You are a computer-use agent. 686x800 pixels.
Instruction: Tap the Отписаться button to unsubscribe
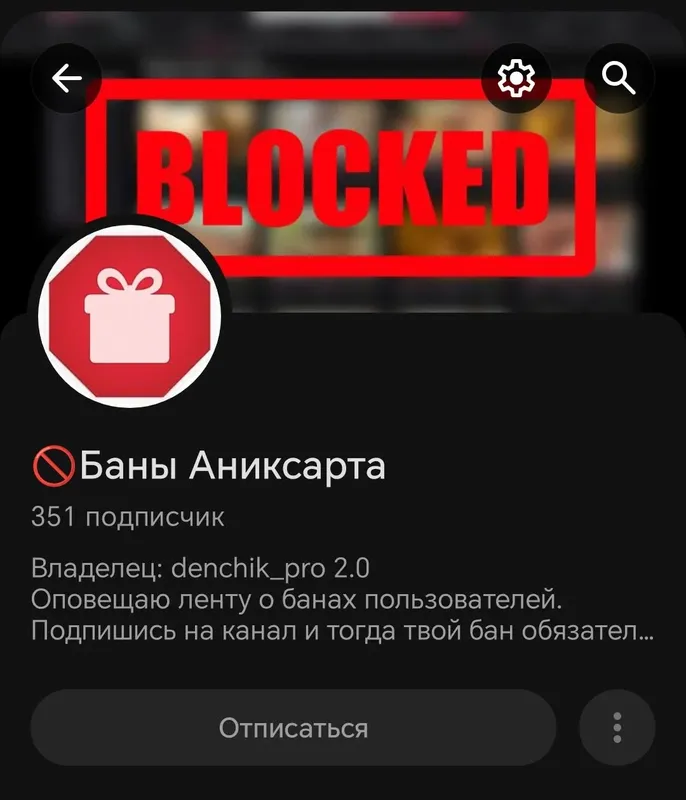click(x=293, y=727)
